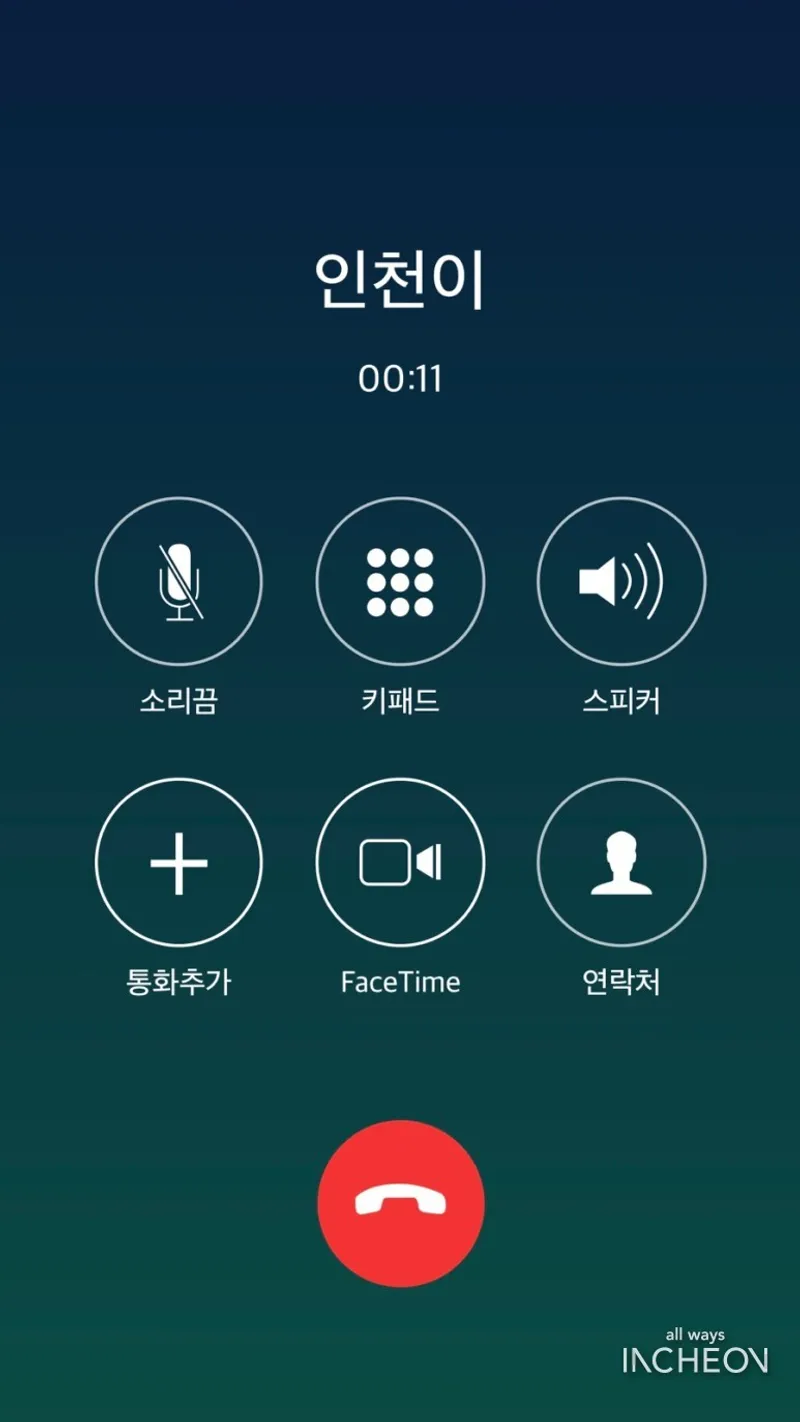The width and height of the screenshot is (800, 1422).
Task: Open the 키패드 keypad
Action: pyautogui.click(x=400, y=581)
